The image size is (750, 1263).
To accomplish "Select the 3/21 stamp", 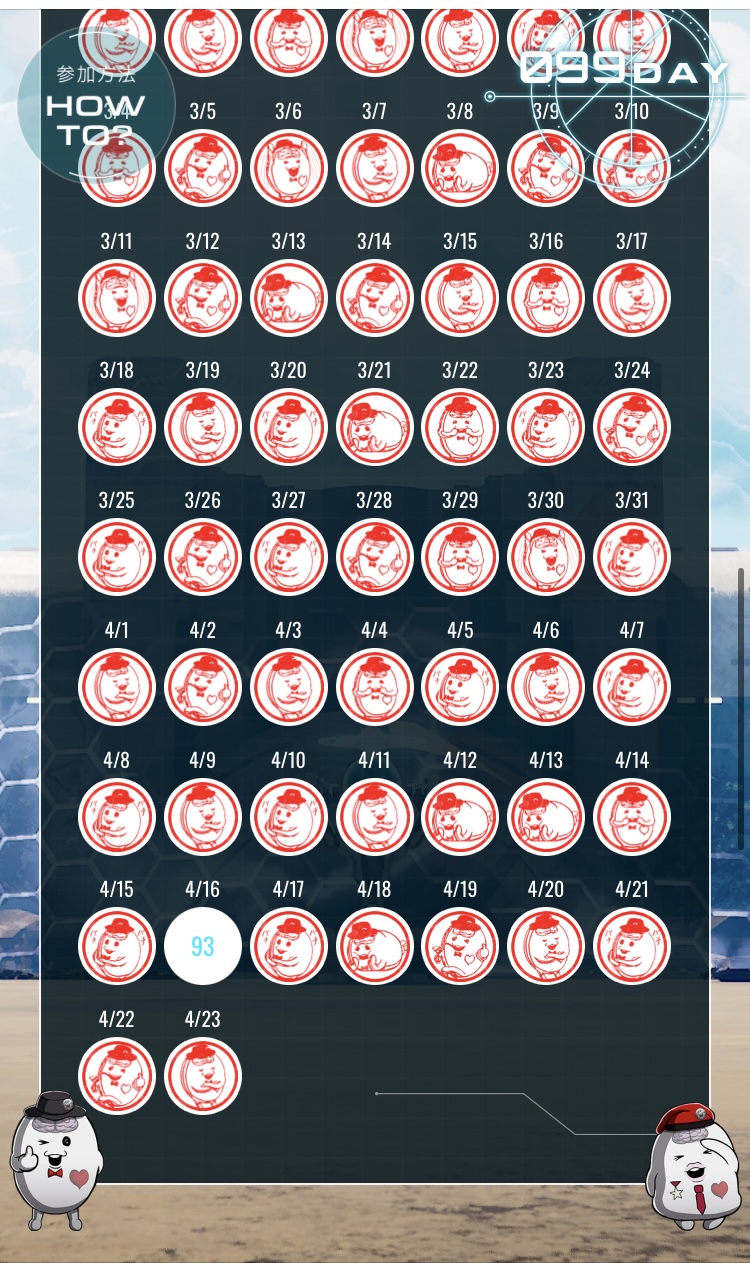I will click(x=375, y=427).
